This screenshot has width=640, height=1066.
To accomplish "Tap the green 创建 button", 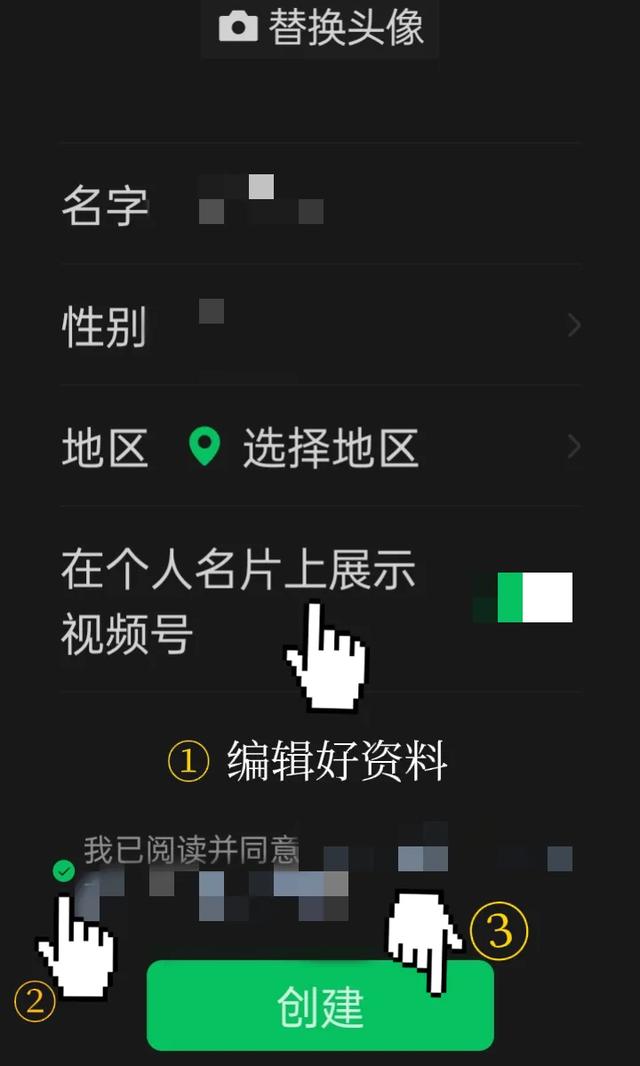I will [320, 1006].
